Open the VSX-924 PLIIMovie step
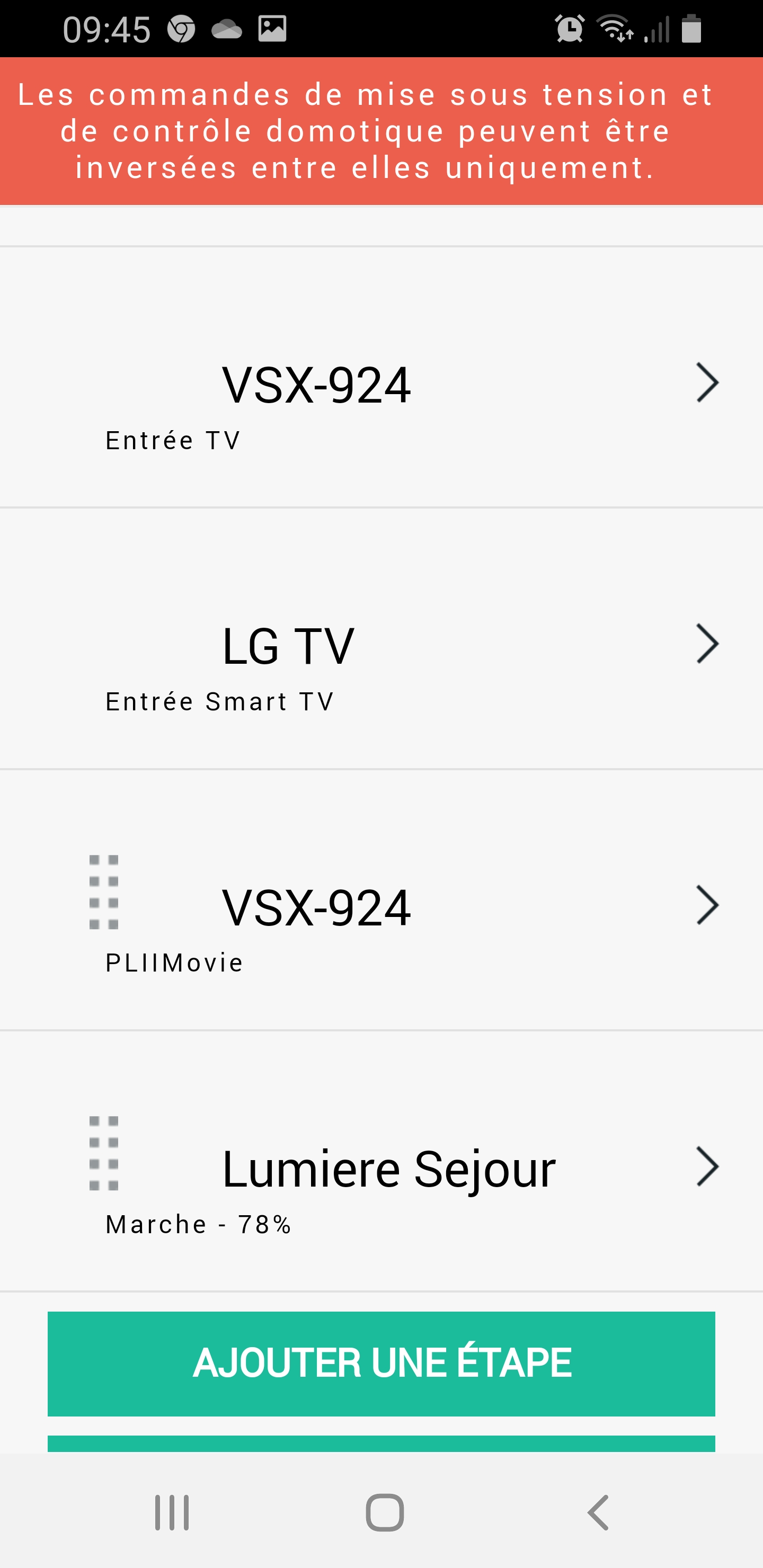This screenshot has height=1568, width=763. [381, 906]
